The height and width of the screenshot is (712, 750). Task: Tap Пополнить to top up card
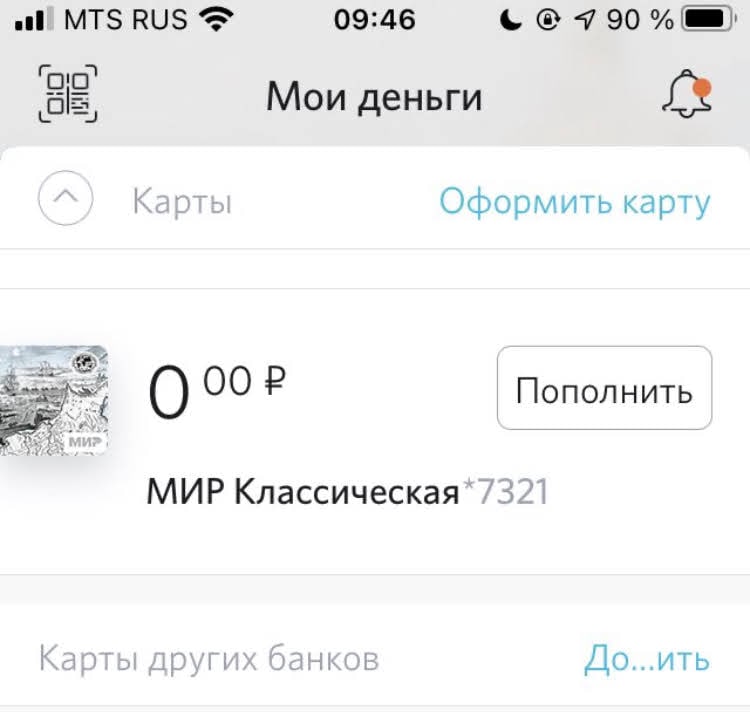(604, 388)
